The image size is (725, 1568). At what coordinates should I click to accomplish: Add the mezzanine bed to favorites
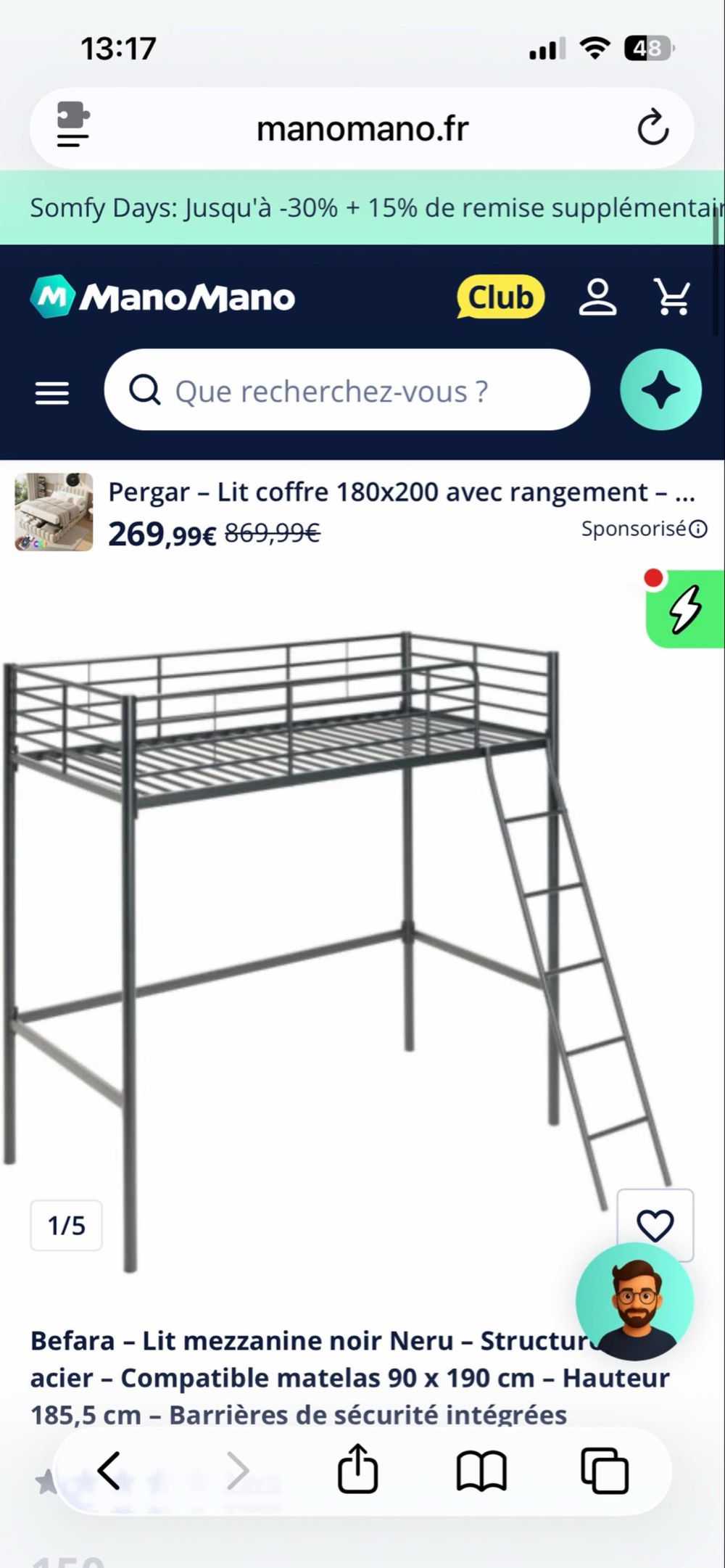coord(655,1226)
